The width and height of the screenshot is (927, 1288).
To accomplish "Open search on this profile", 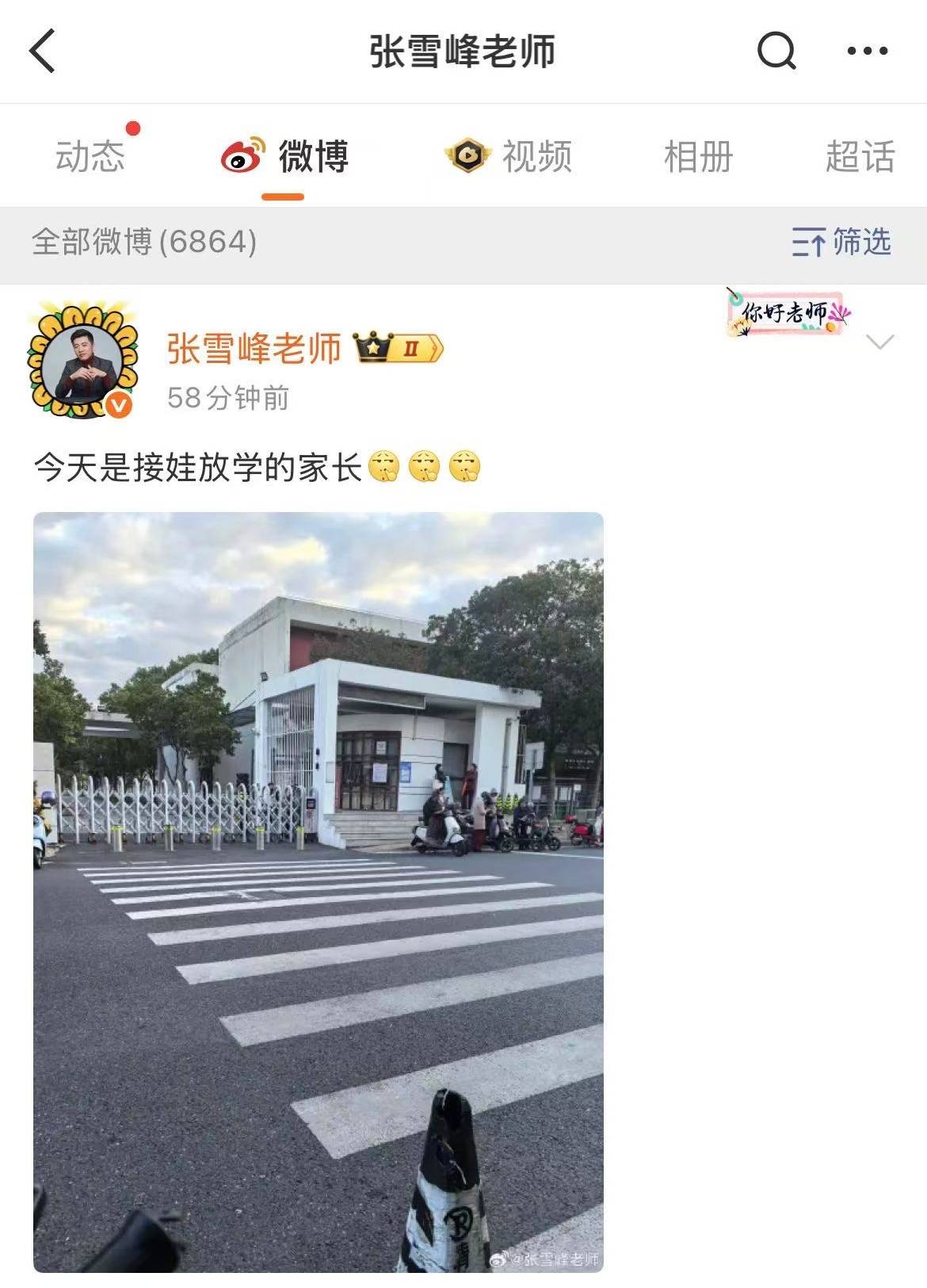I will (776, 52).
